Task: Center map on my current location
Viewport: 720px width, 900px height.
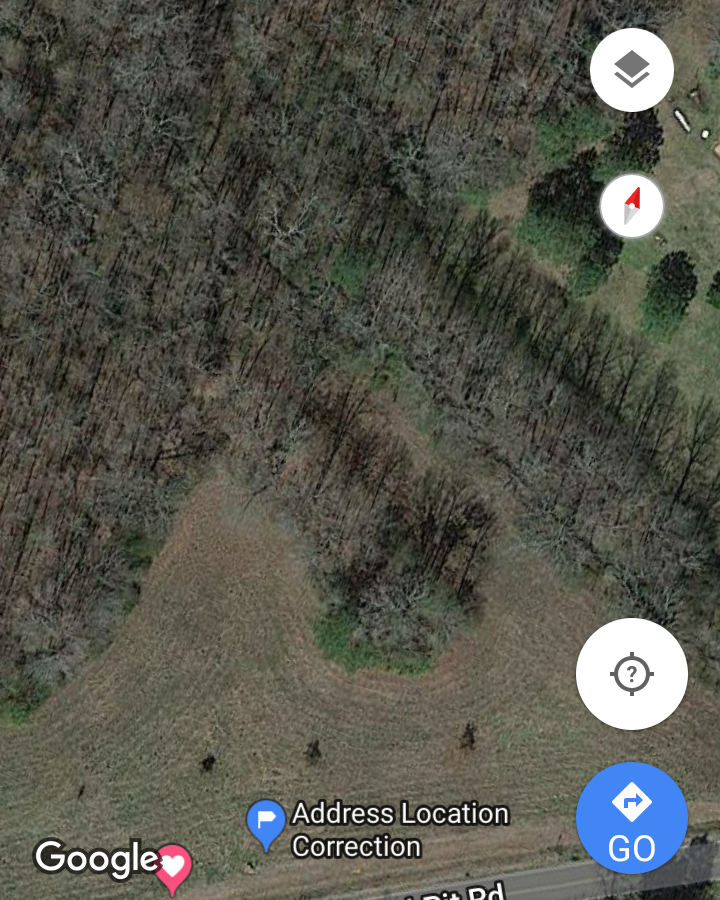Action: click(x=631, y=674)
